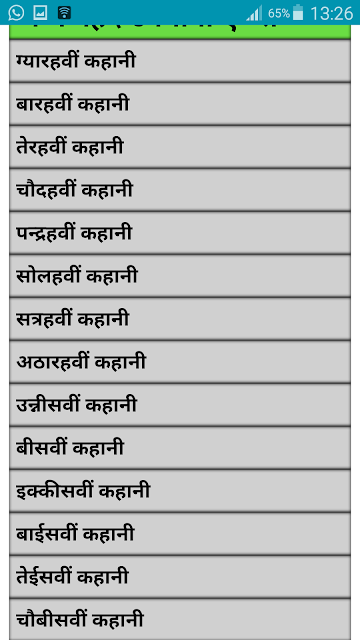Open इक्कीसवीं कहानी
360x640 pixels.
180,491
